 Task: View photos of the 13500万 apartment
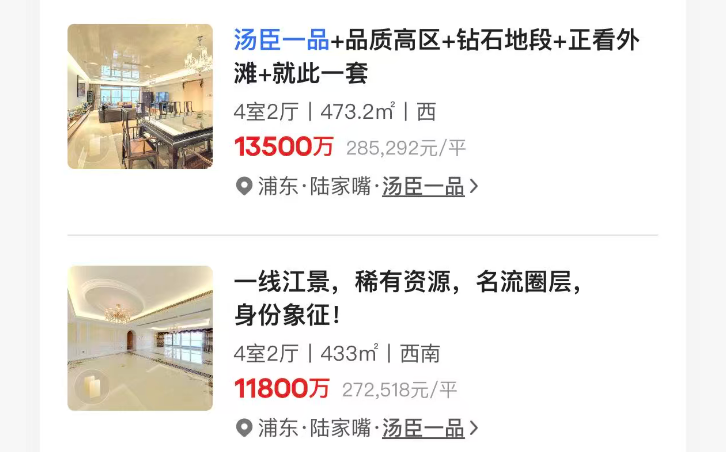click(x=140, y=96)
